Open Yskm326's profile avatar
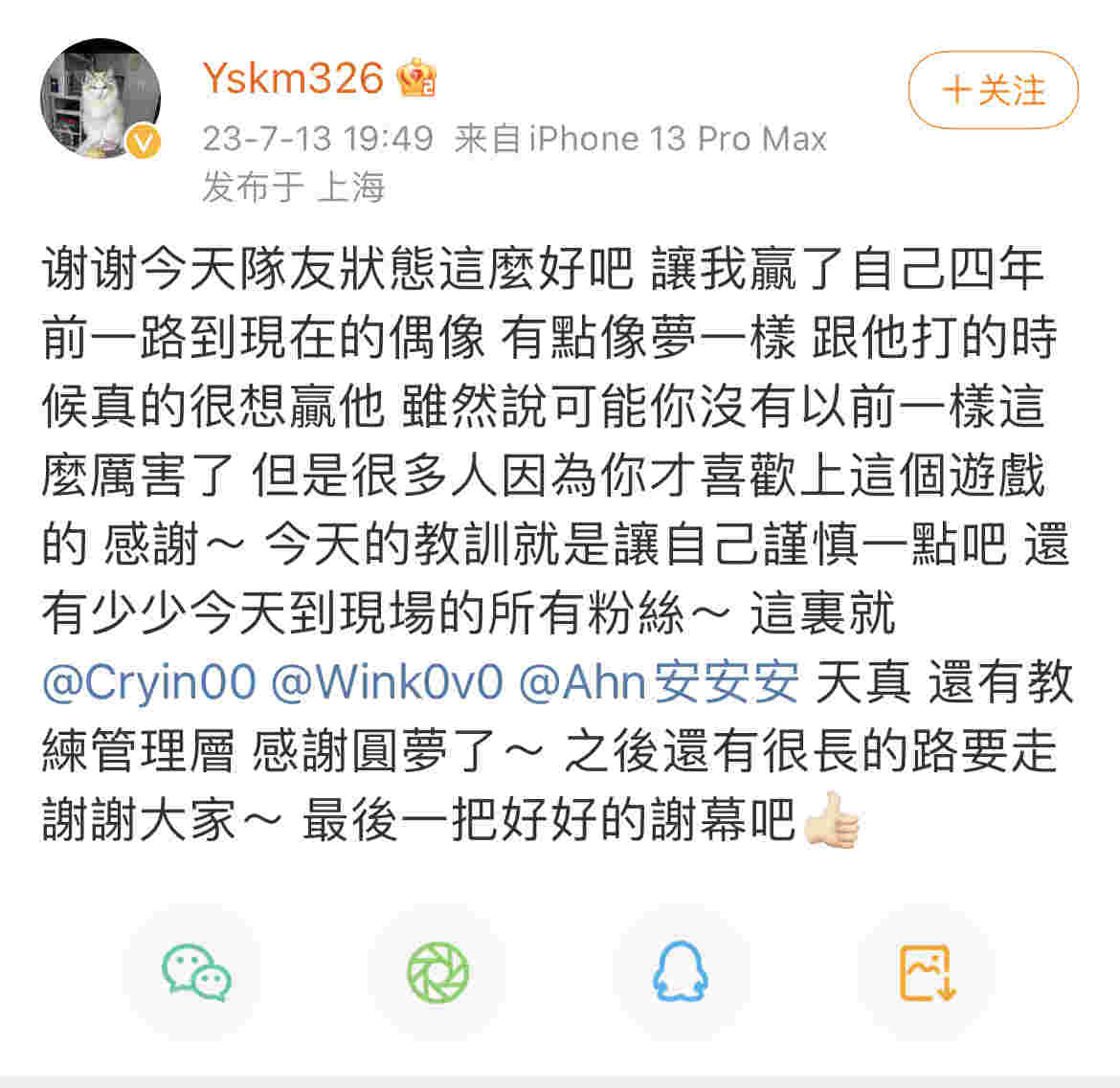The width and height of the screenshot is (1120, 1088). (x=101, y=99)
